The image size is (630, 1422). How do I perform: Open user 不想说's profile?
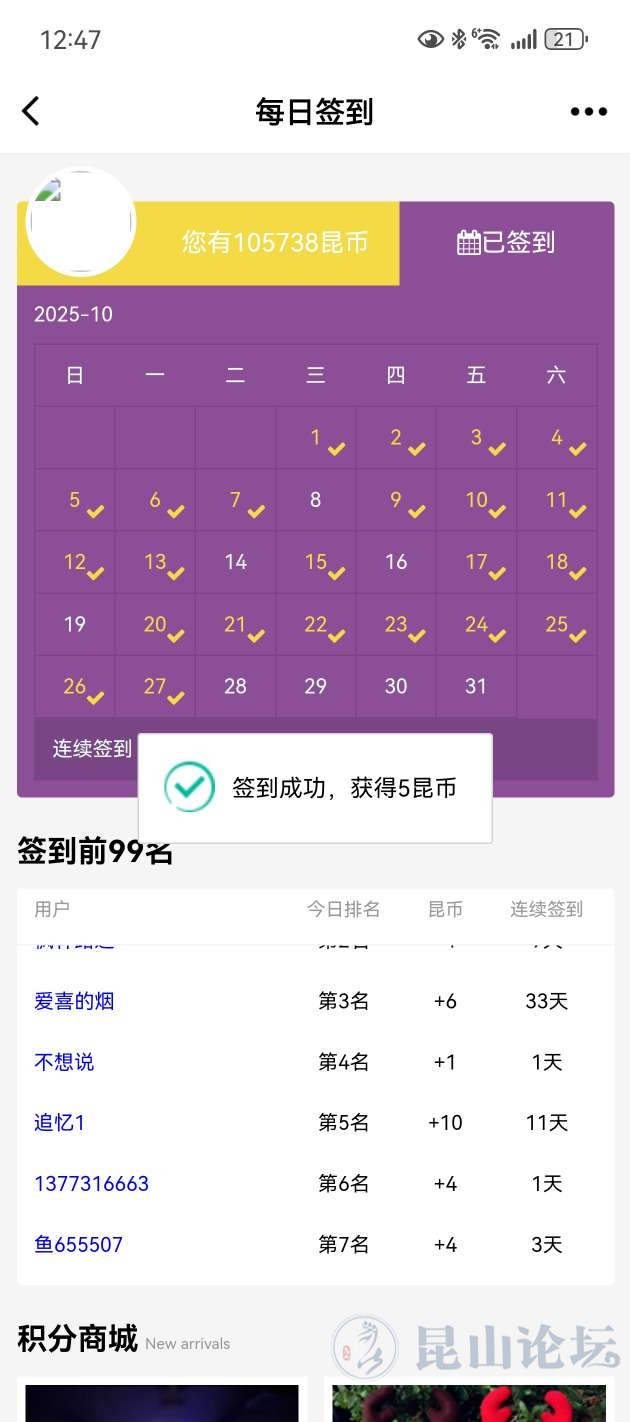[65, 1062]
